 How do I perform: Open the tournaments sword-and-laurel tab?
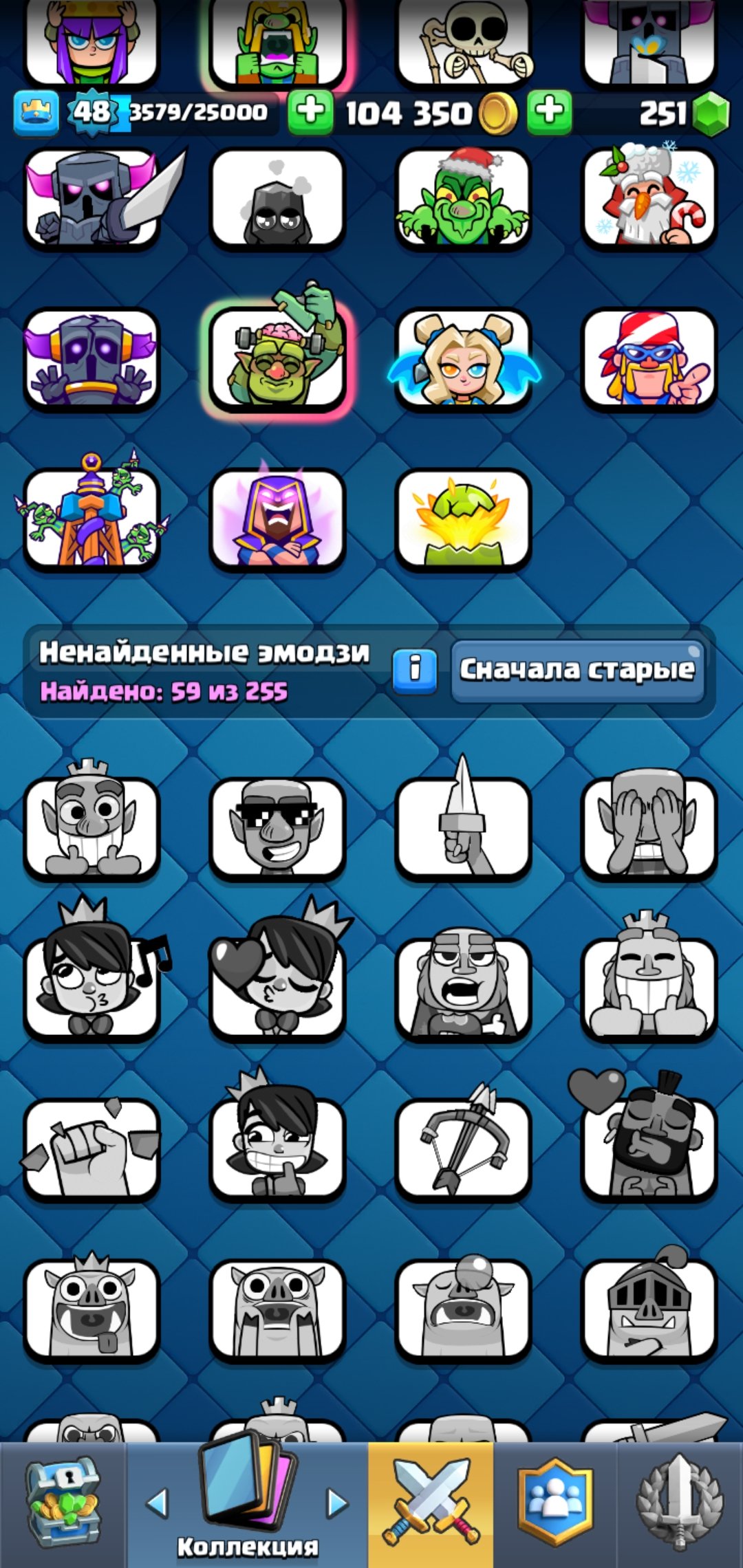[680, 1503]
